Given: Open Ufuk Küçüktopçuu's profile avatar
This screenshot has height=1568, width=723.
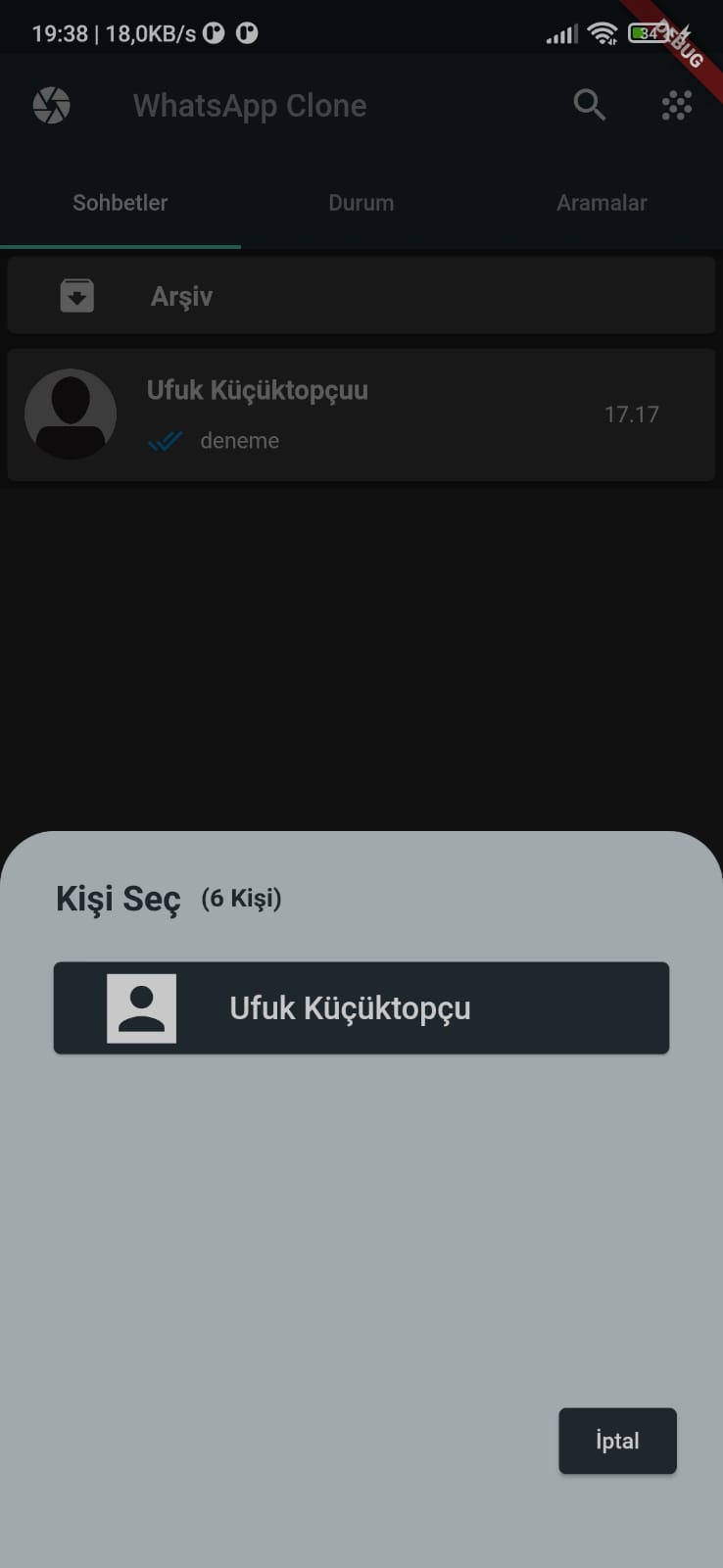Looking at the screenshot, I should tap(72, 414).
